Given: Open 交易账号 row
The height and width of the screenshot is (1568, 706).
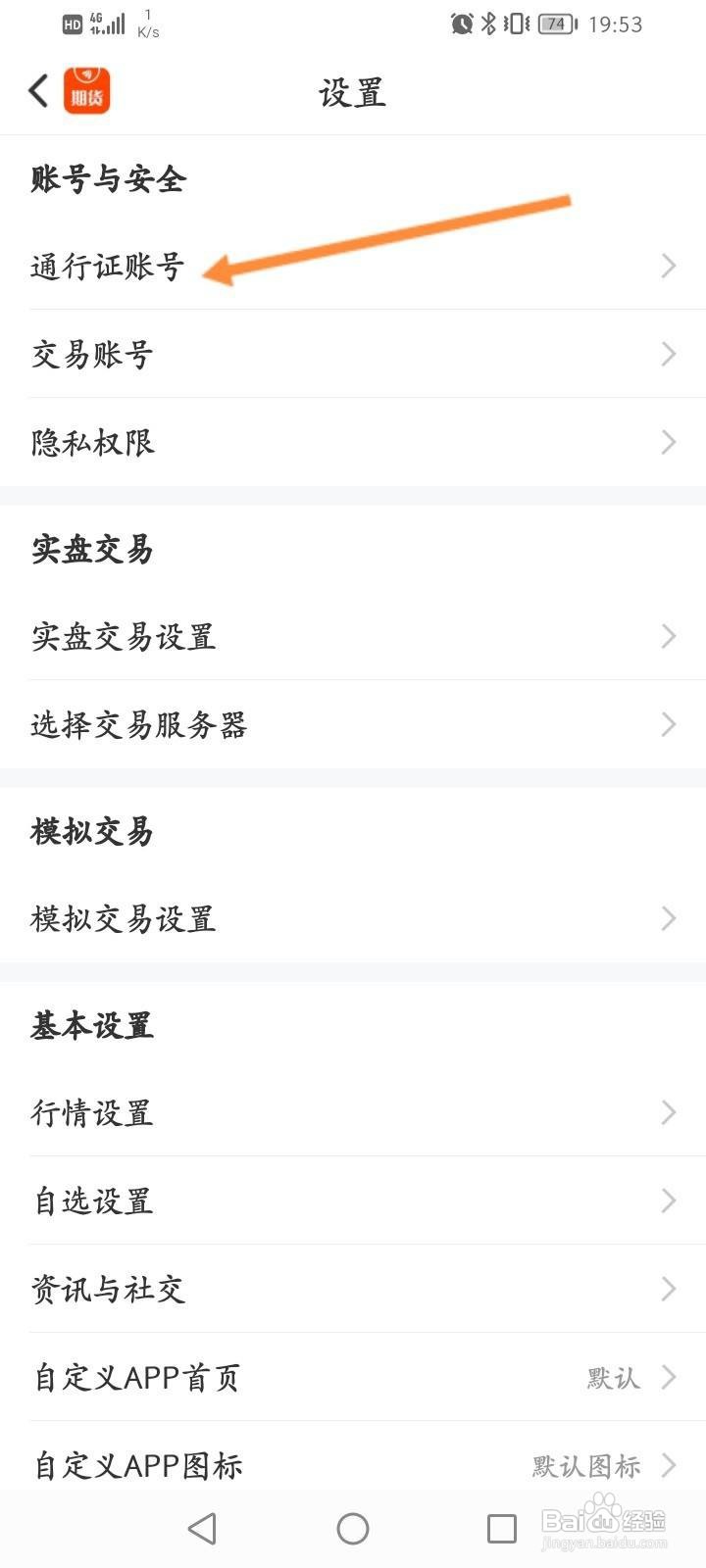Looking at the screenshot, I should [x=353, y=354].
